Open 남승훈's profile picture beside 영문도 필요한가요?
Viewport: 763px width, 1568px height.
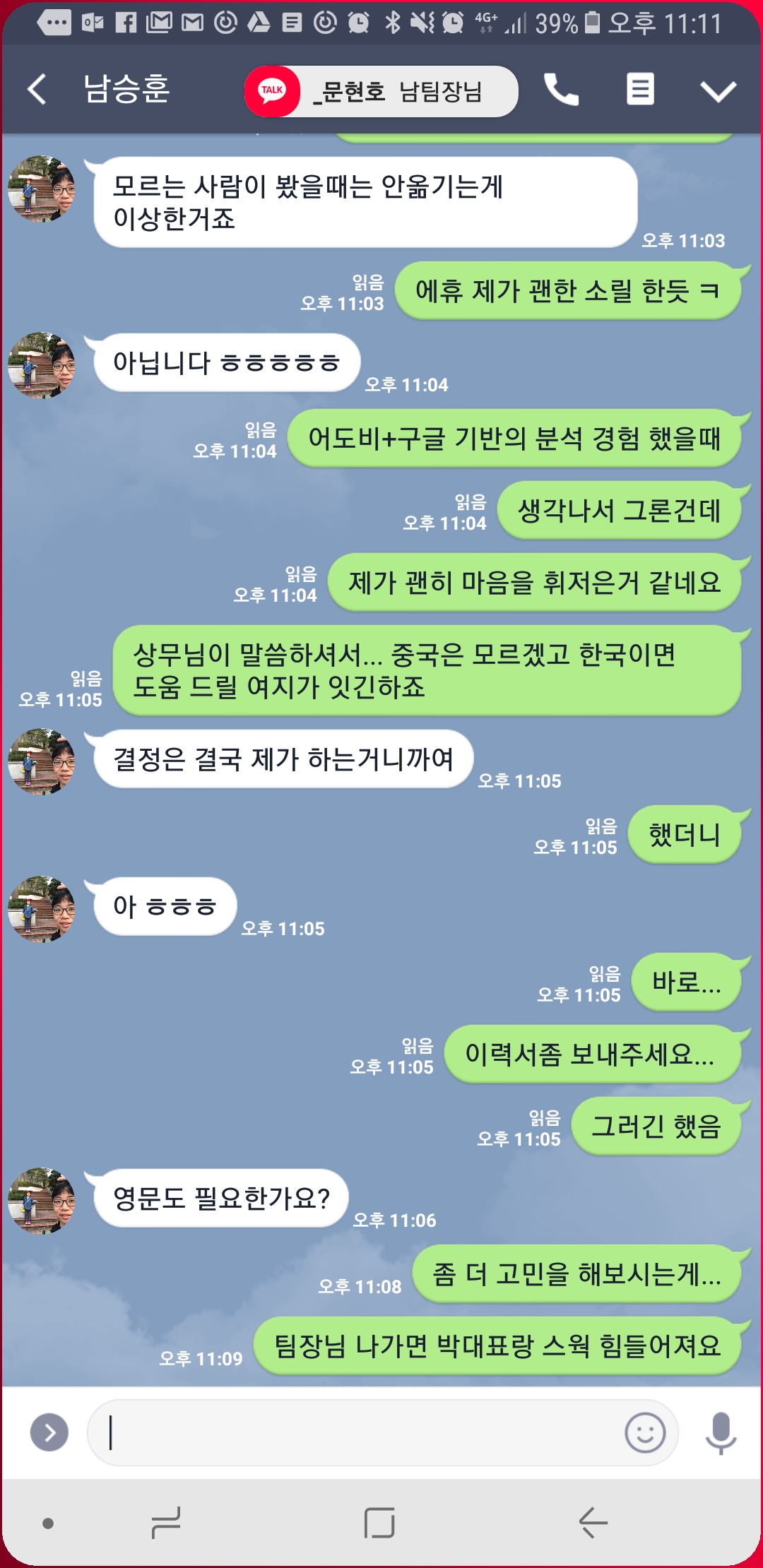click(x=41, y=1201)
